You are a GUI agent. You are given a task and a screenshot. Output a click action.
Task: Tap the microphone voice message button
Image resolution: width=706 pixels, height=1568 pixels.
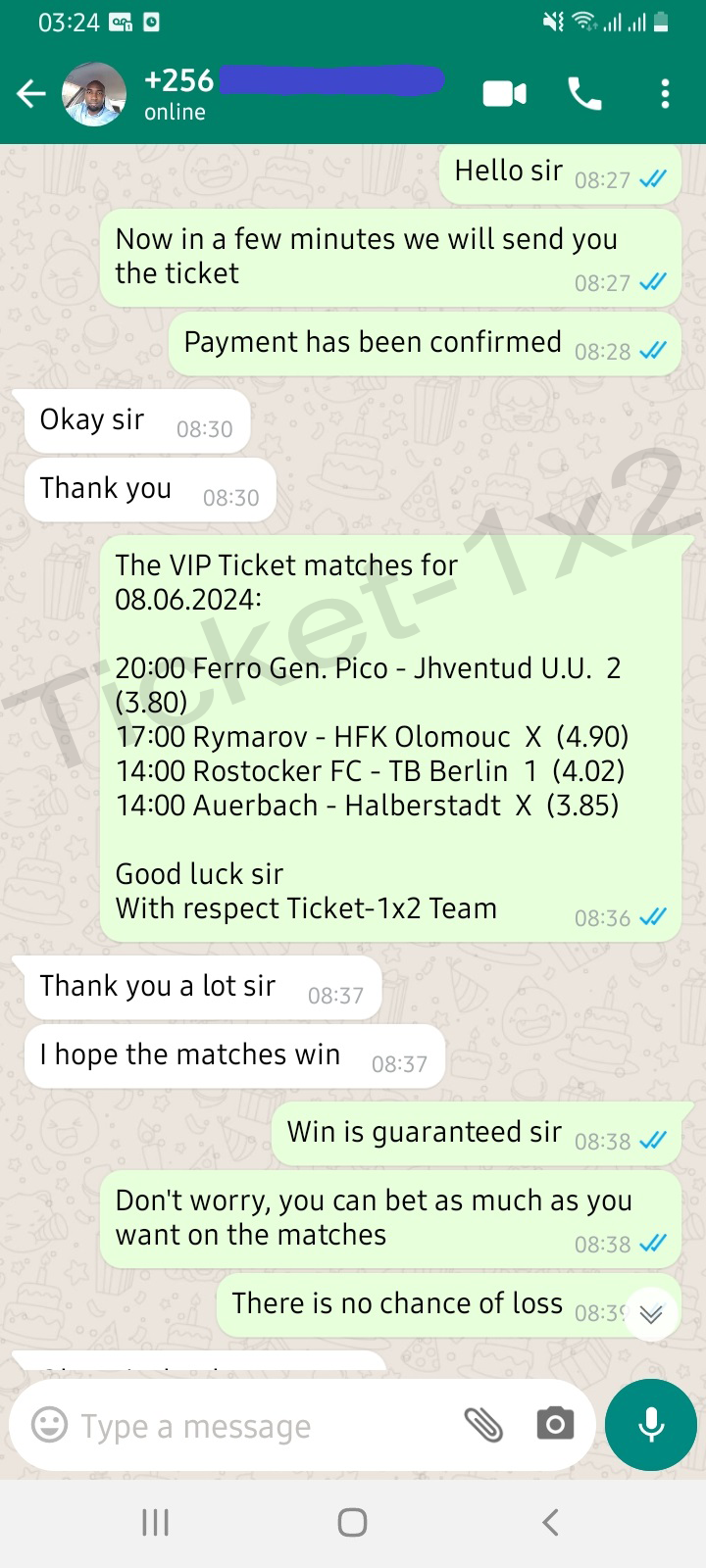651,1425
